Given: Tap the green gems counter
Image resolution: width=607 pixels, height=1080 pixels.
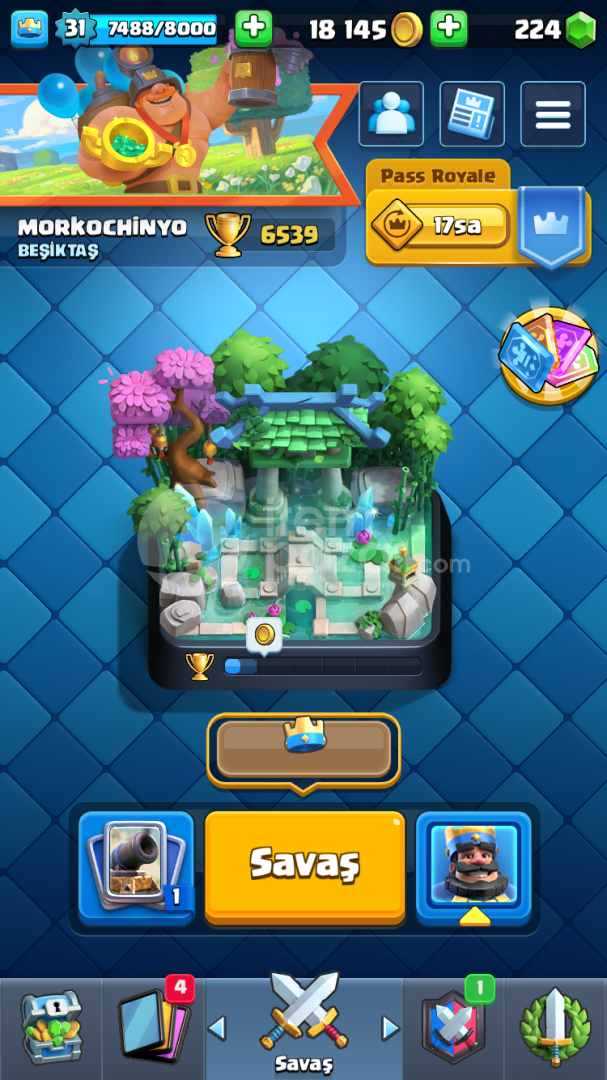Looking at the screenshot, I should 555,29.
